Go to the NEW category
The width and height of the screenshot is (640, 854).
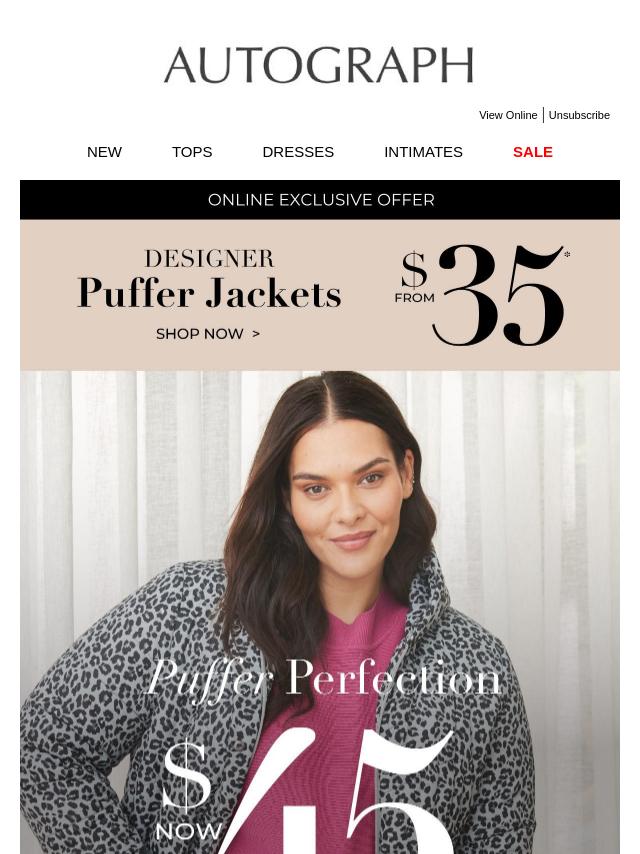coord(104,152)
